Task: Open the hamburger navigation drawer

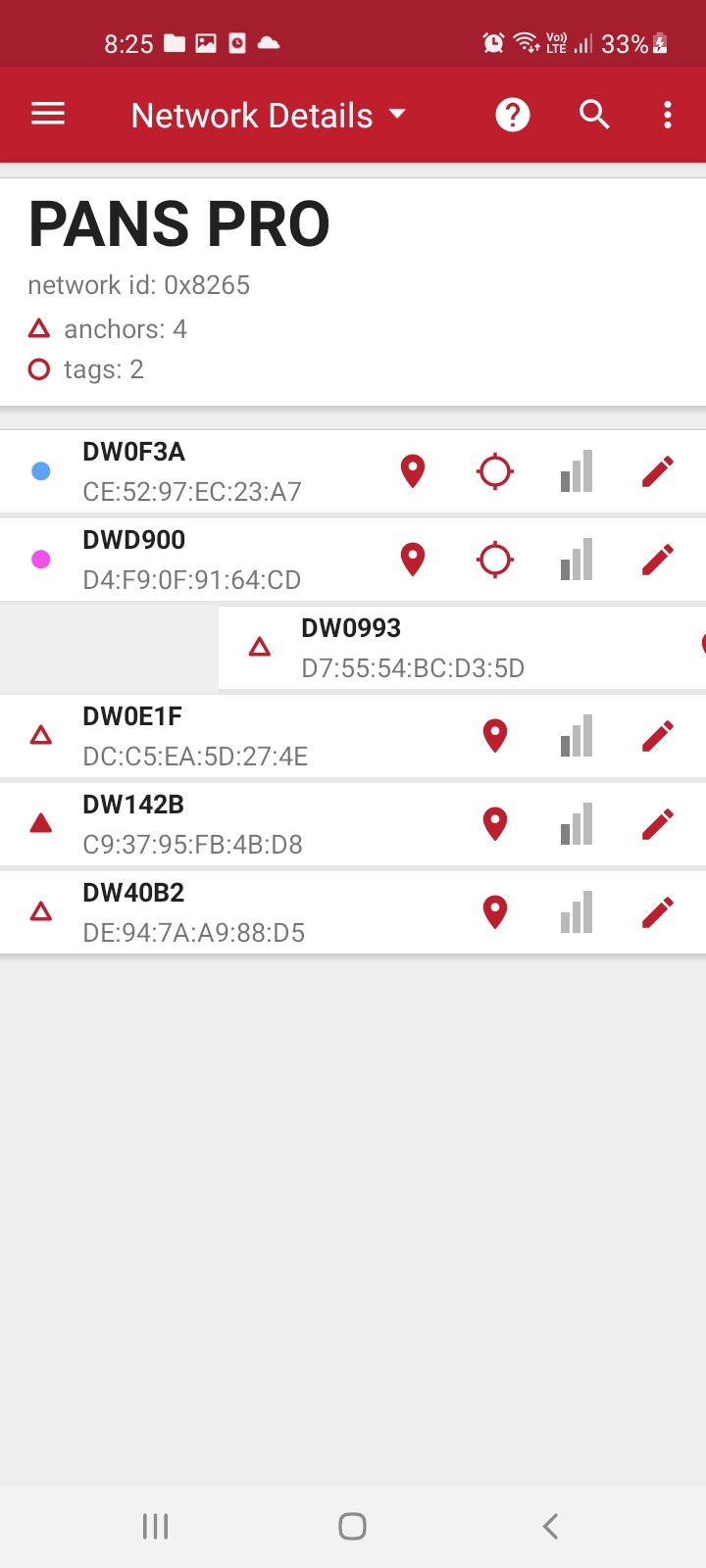Action: tap(48, 115)
